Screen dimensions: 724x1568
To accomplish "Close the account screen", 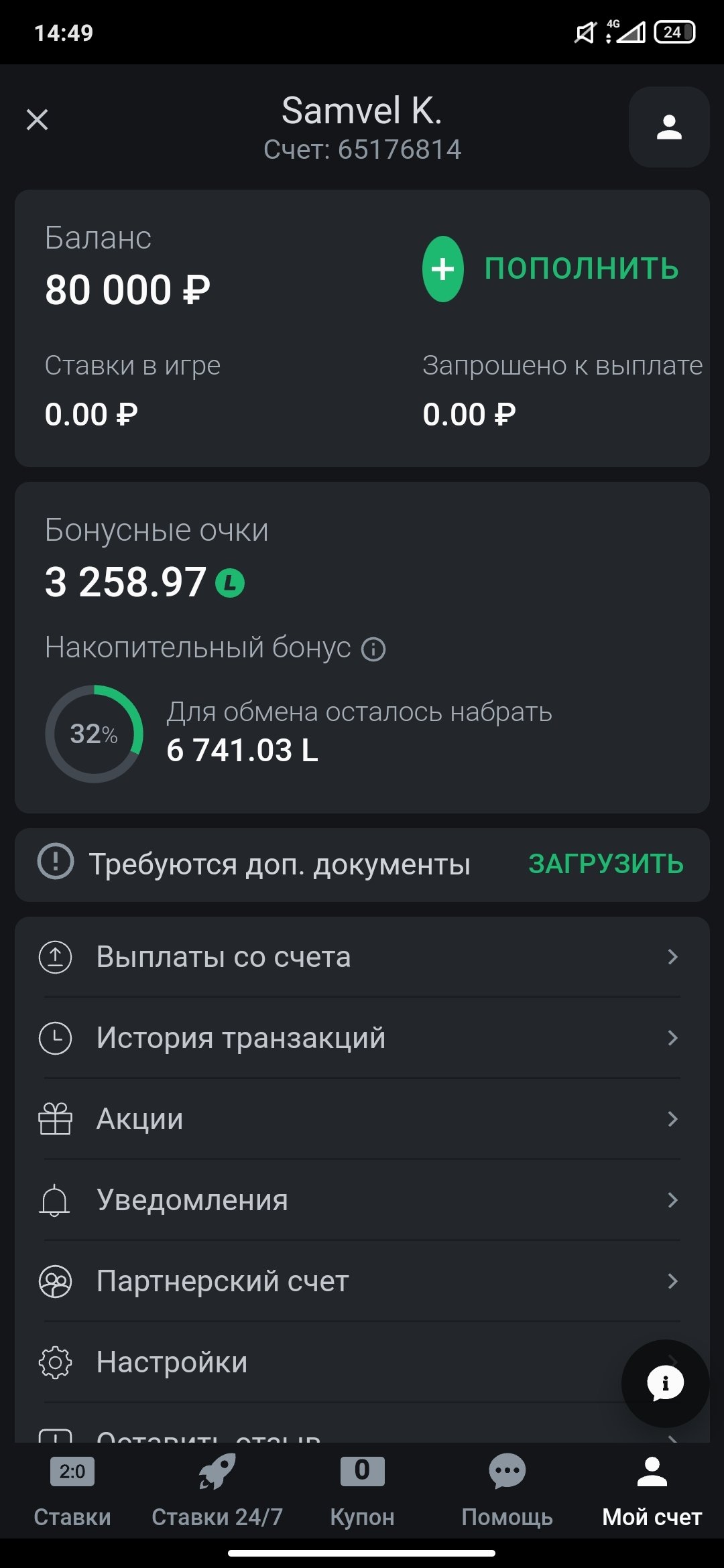I will (38, 120).
